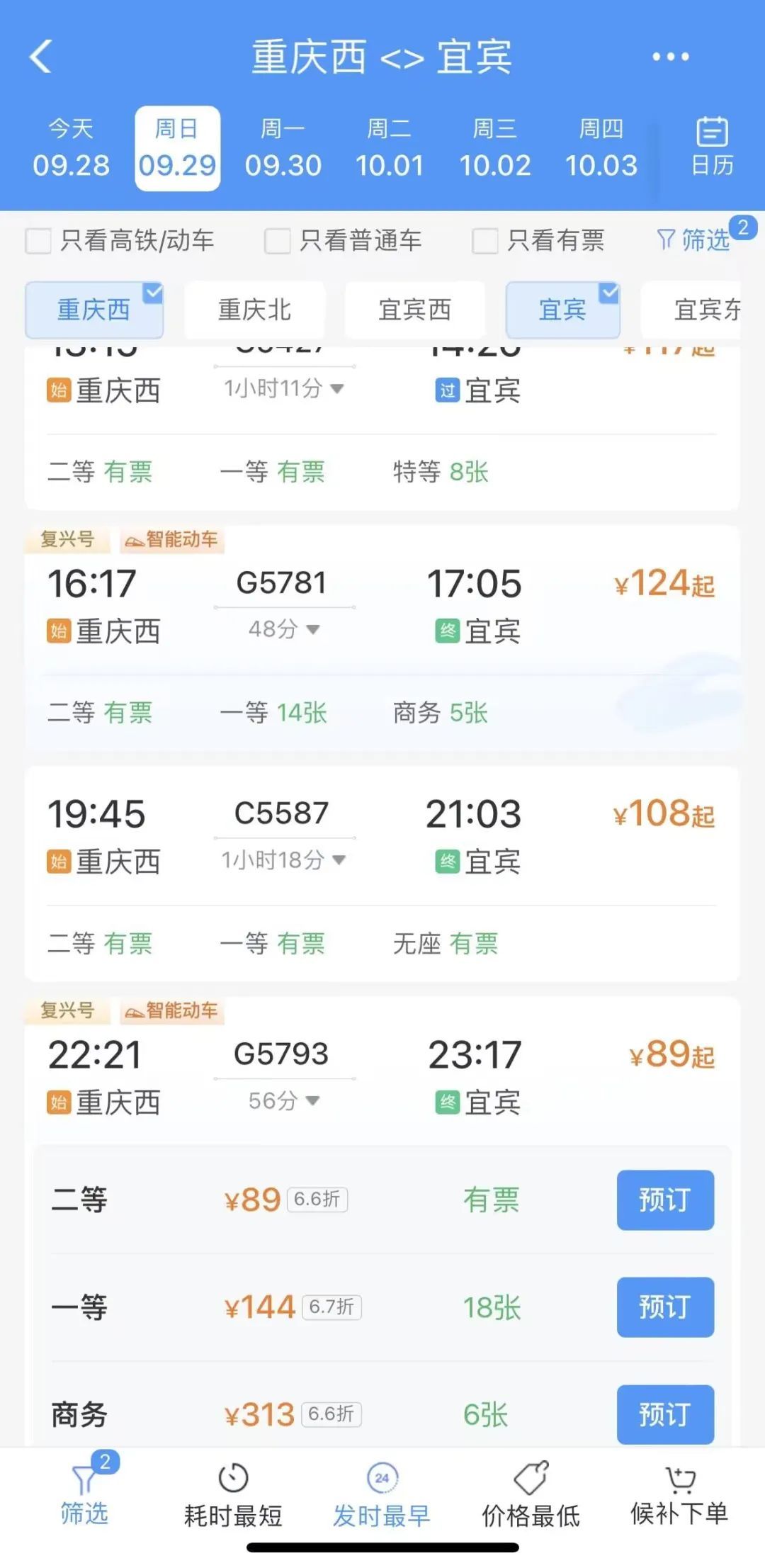Screen dimensions: 765x1568
Task: Open the calendar date picker icon
Action: tap(710, 145)
